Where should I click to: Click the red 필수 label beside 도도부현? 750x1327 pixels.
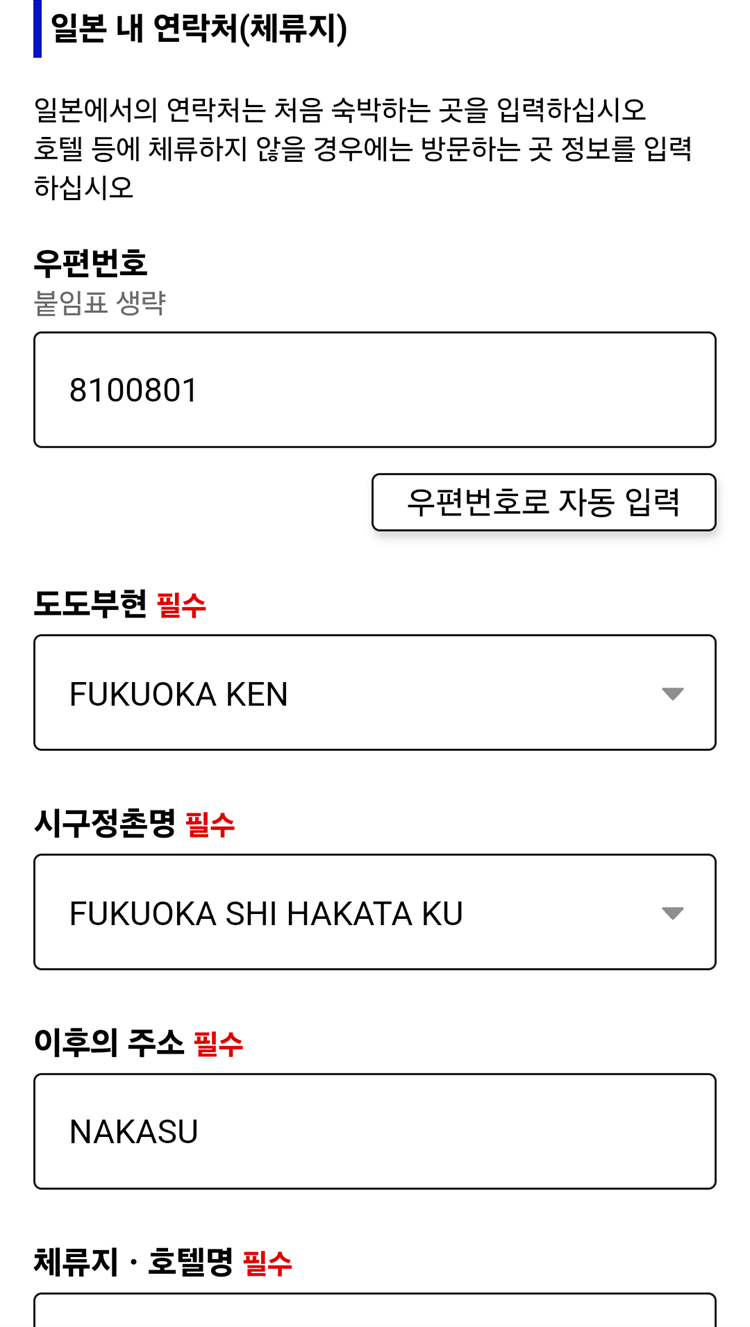pos(185,604)
